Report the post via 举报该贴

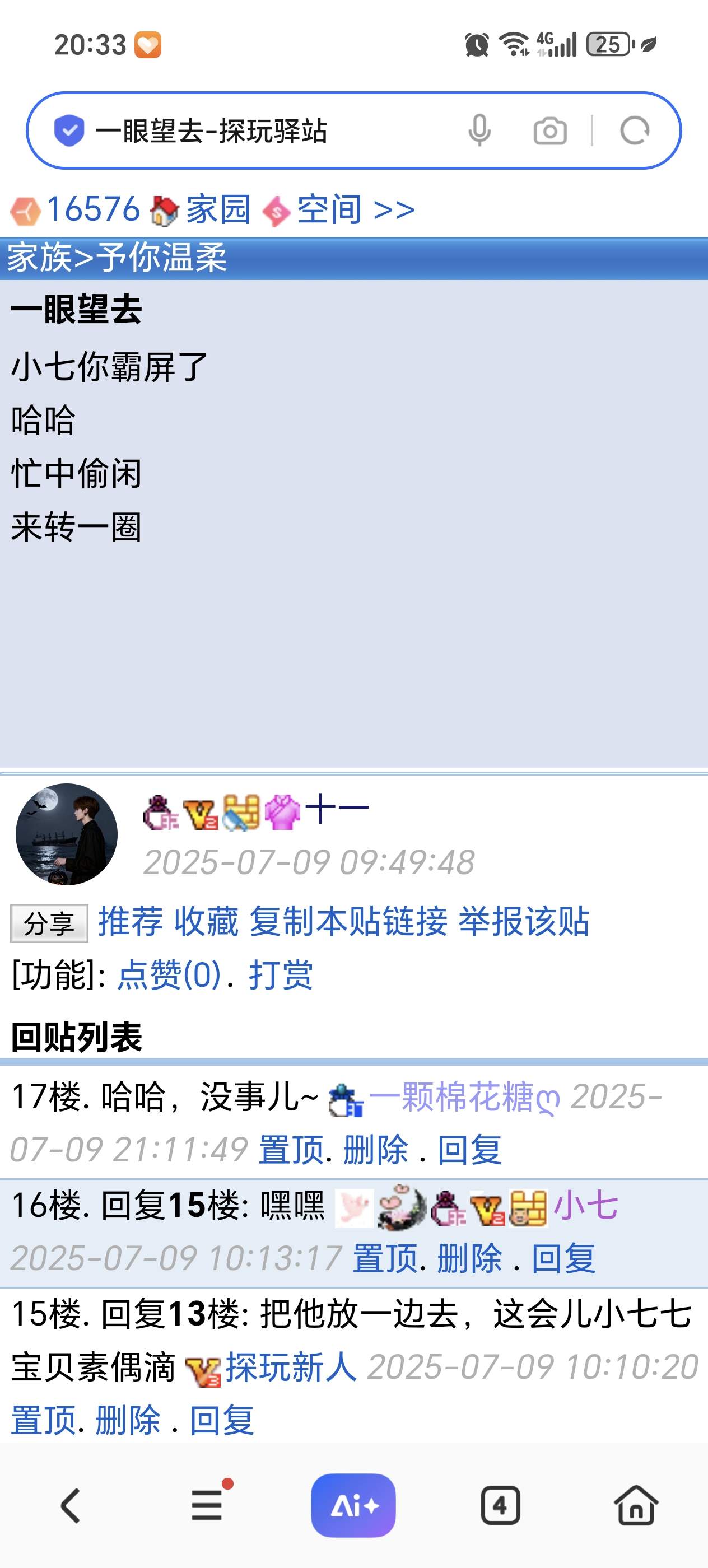[524, 922]
